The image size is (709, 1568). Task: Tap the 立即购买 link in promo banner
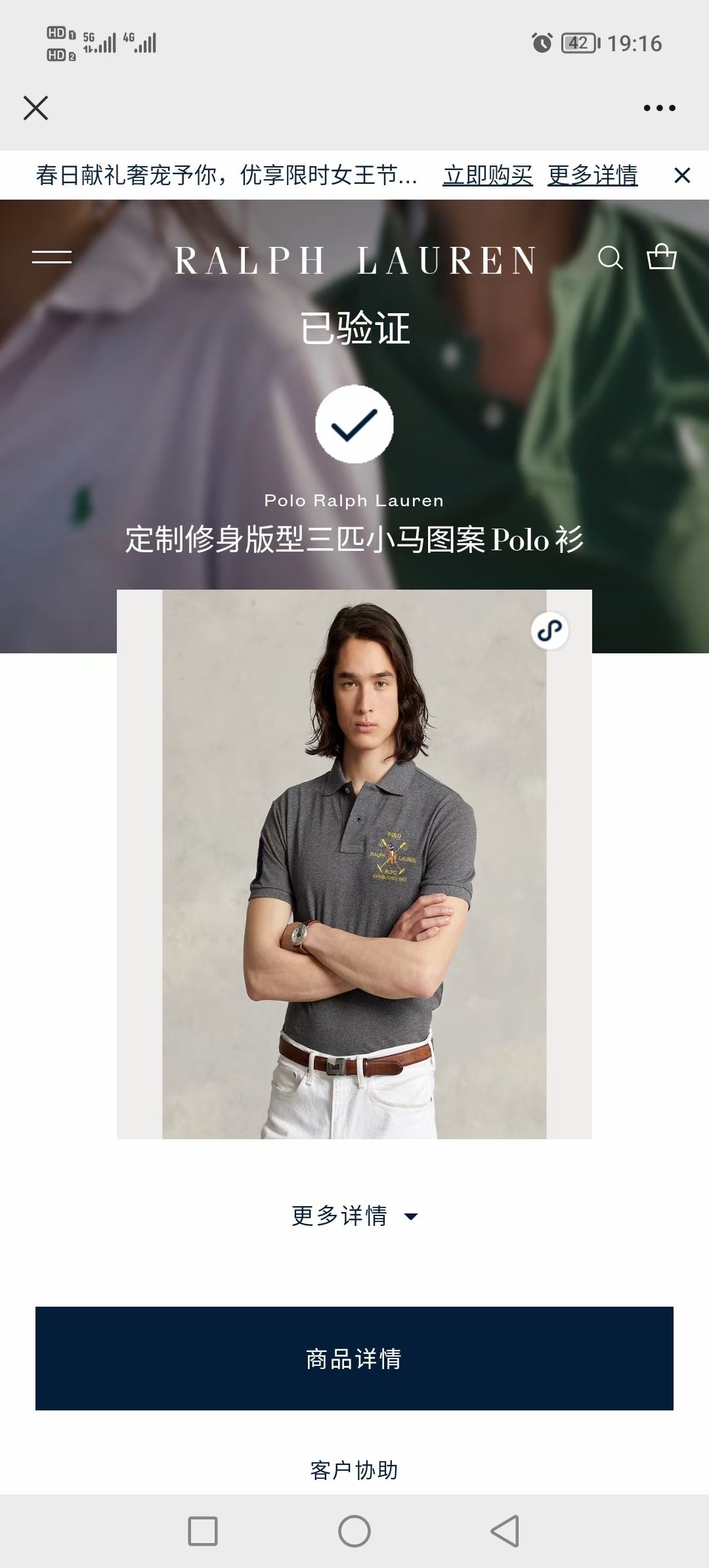coord(487,175)
